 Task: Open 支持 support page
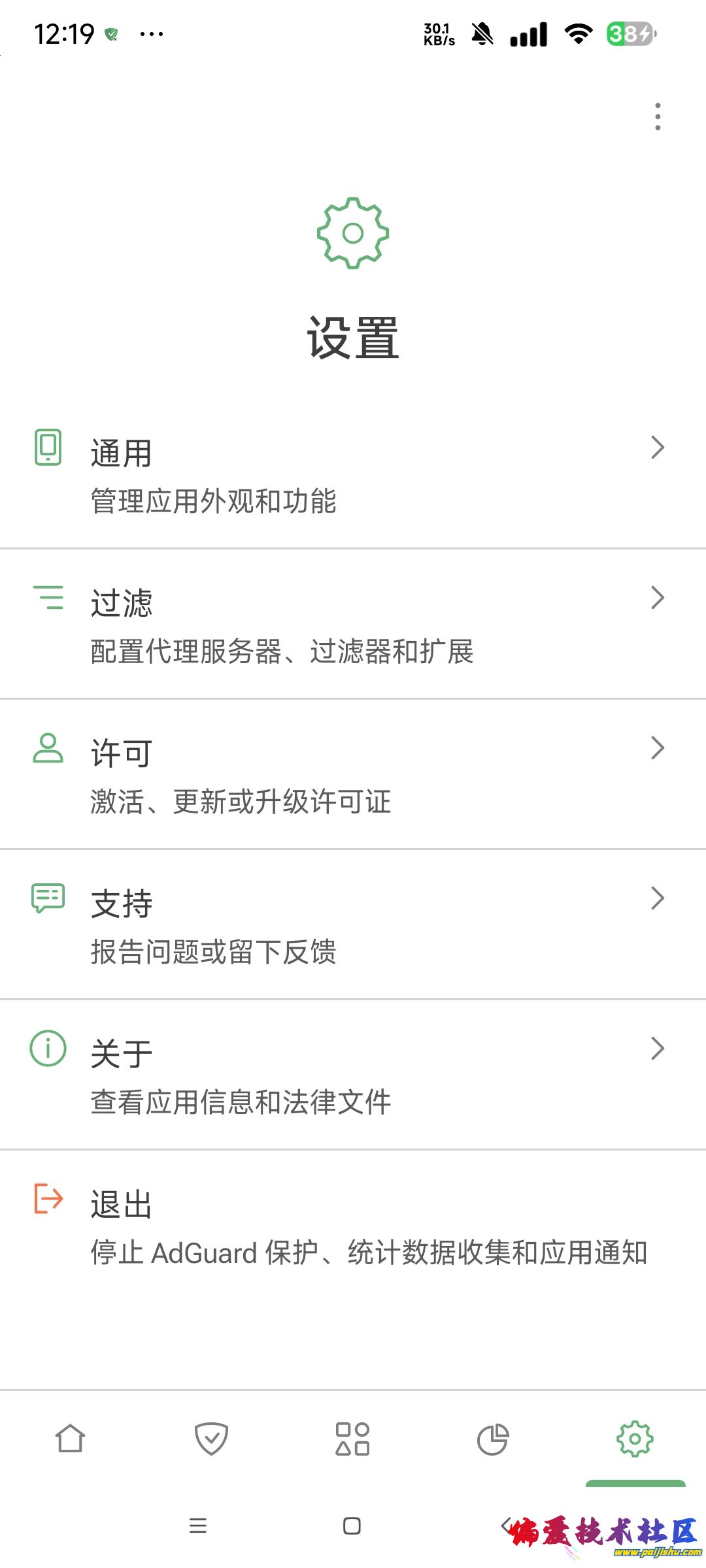pos(353,926)
